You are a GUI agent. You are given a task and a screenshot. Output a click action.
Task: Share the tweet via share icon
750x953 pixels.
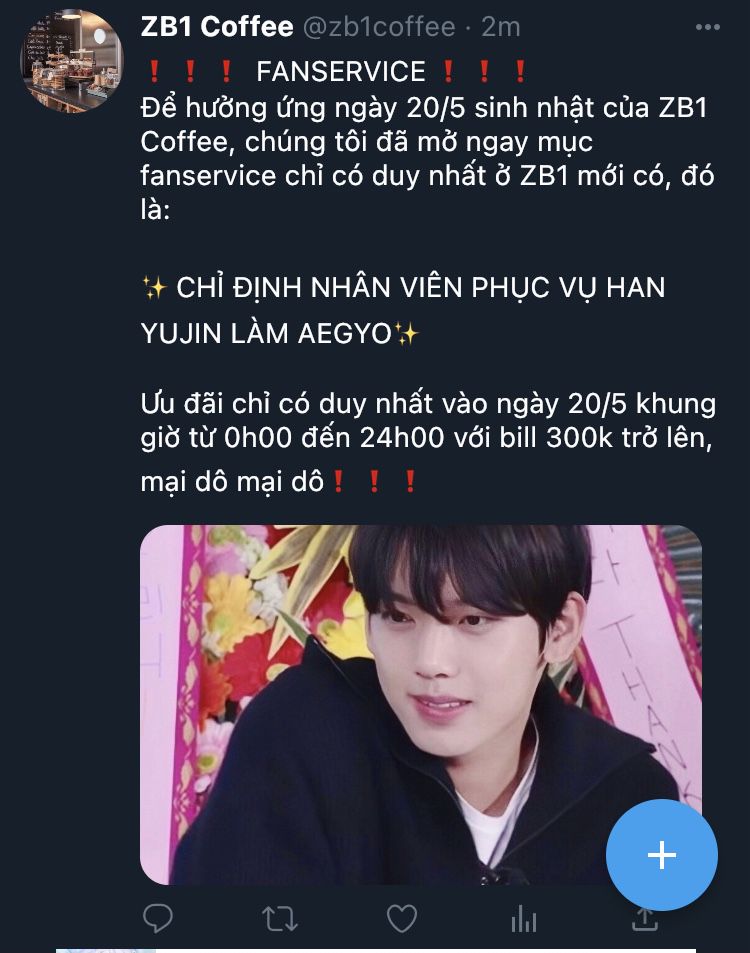[646, 916]
